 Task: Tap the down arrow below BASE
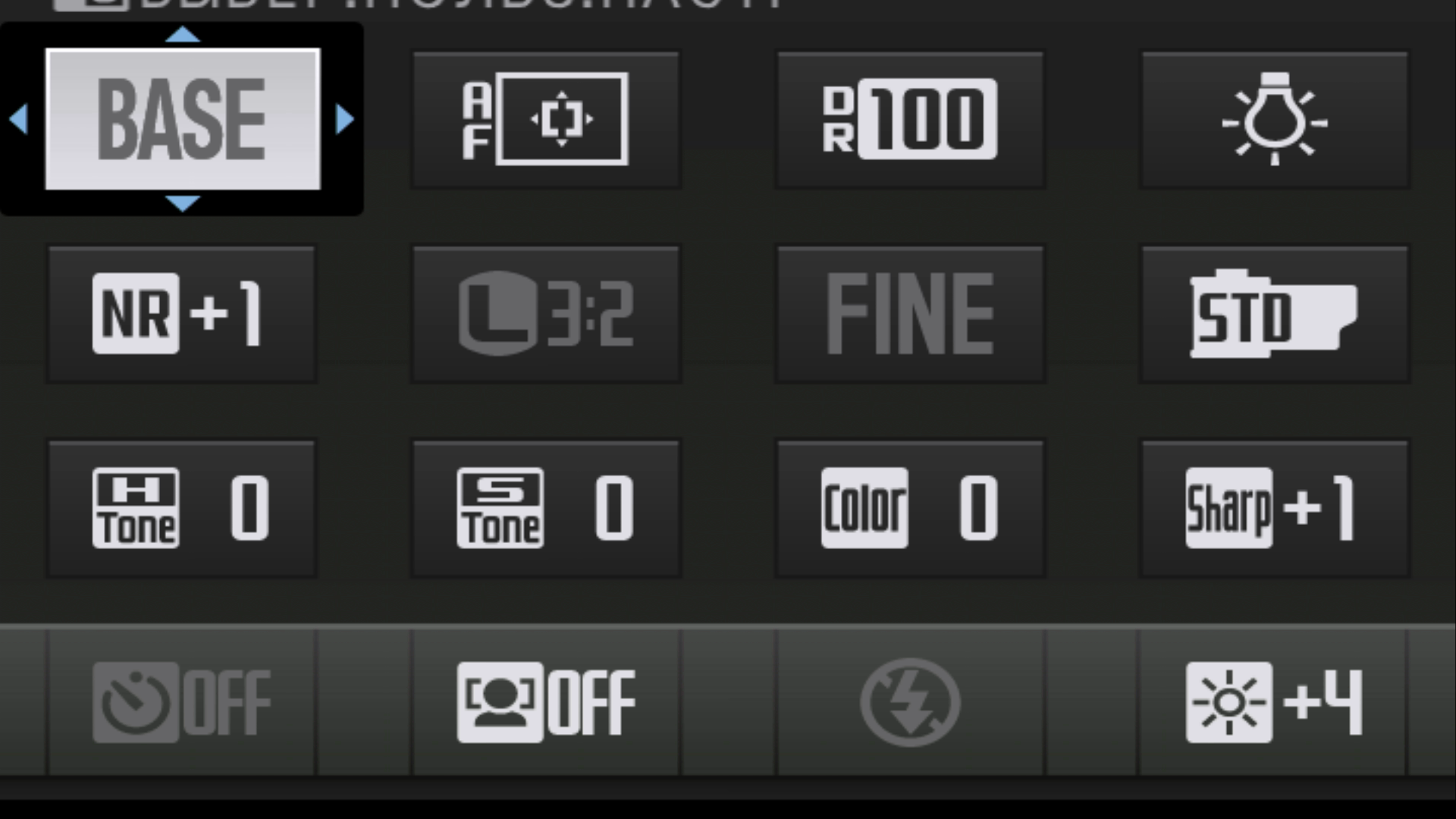click(182, 203)
